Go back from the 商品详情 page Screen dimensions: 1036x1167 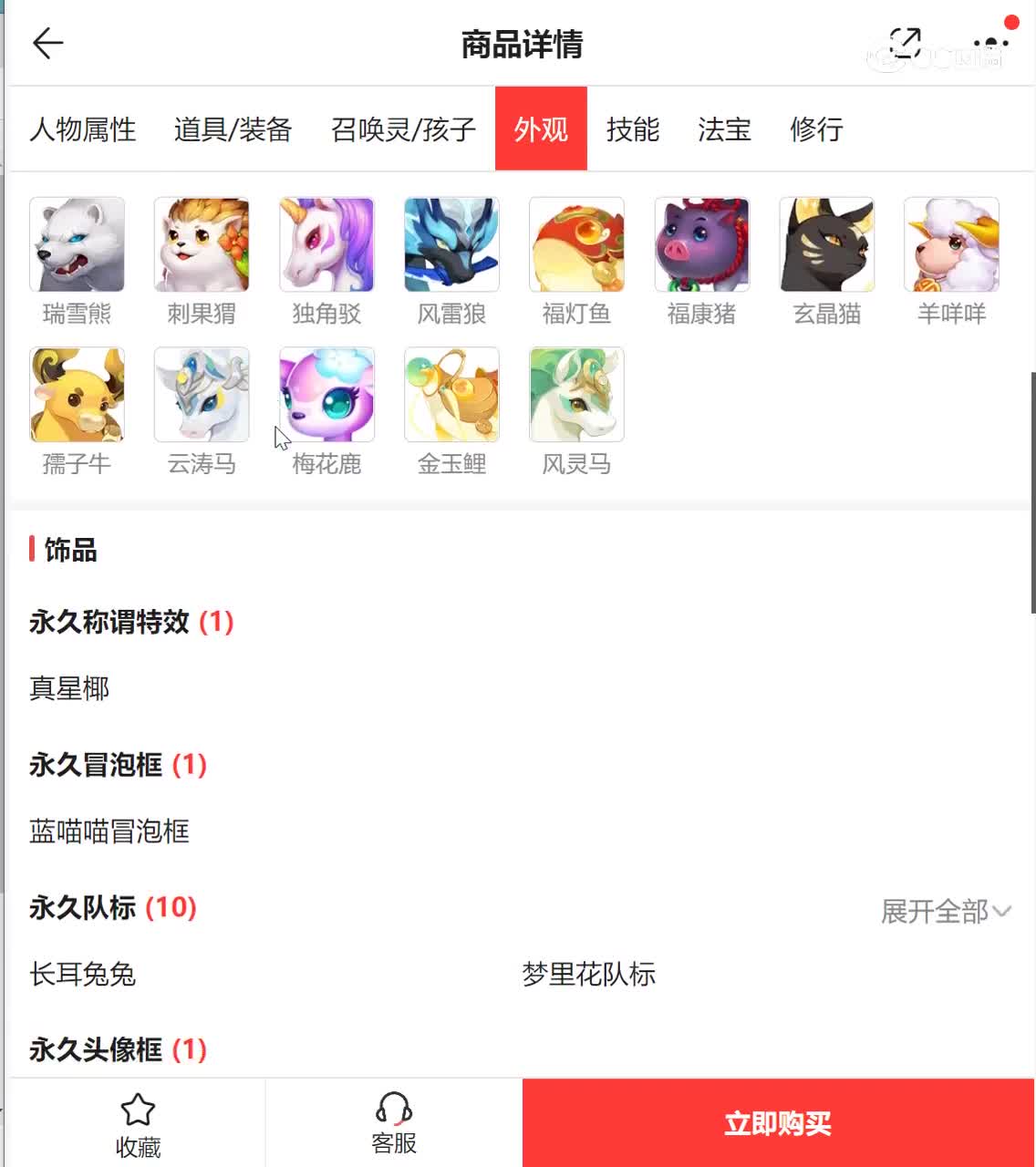tap(47, 43)
